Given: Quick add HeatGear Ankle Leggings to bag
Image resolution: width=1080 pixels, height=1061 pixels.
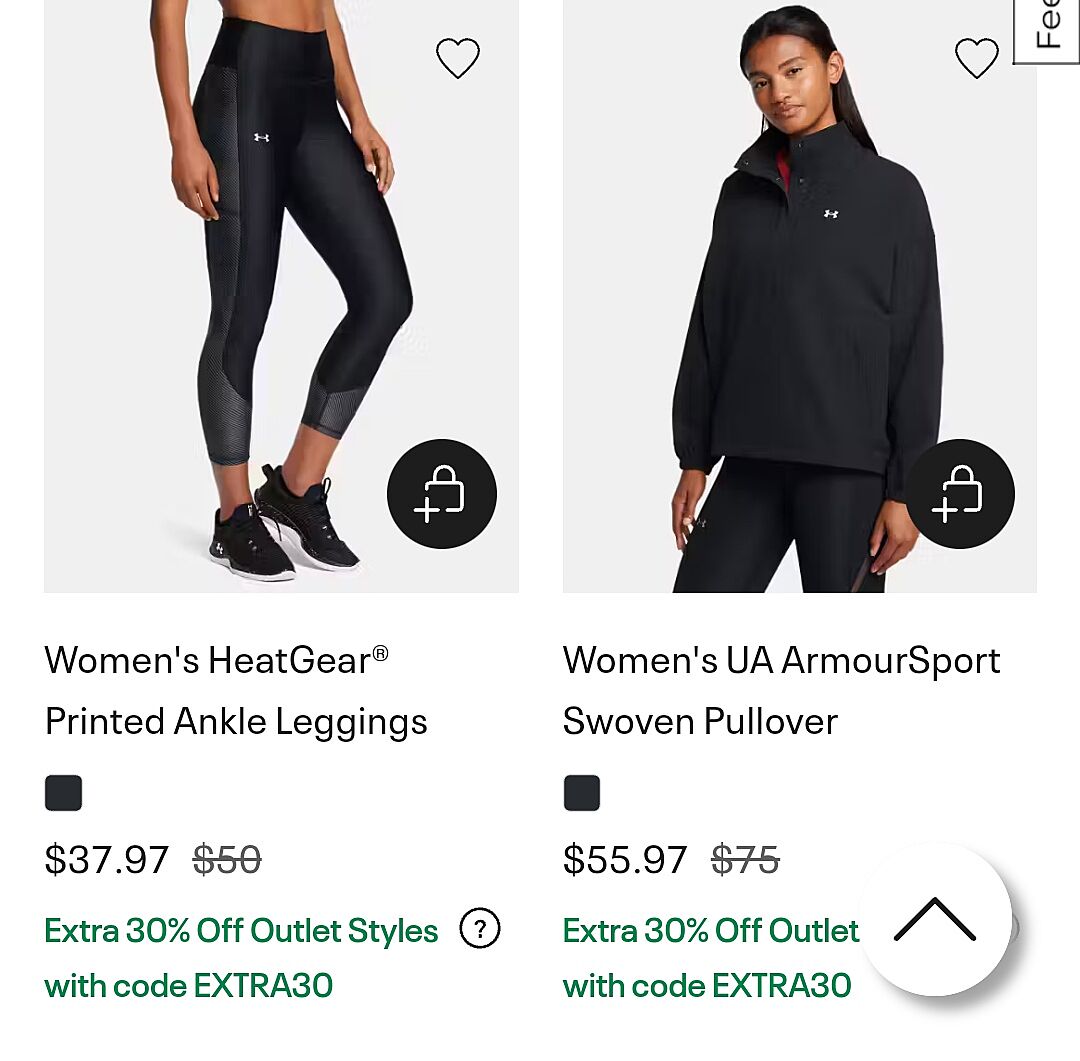Looking at the screenshot, I should [x=441, y=494].
